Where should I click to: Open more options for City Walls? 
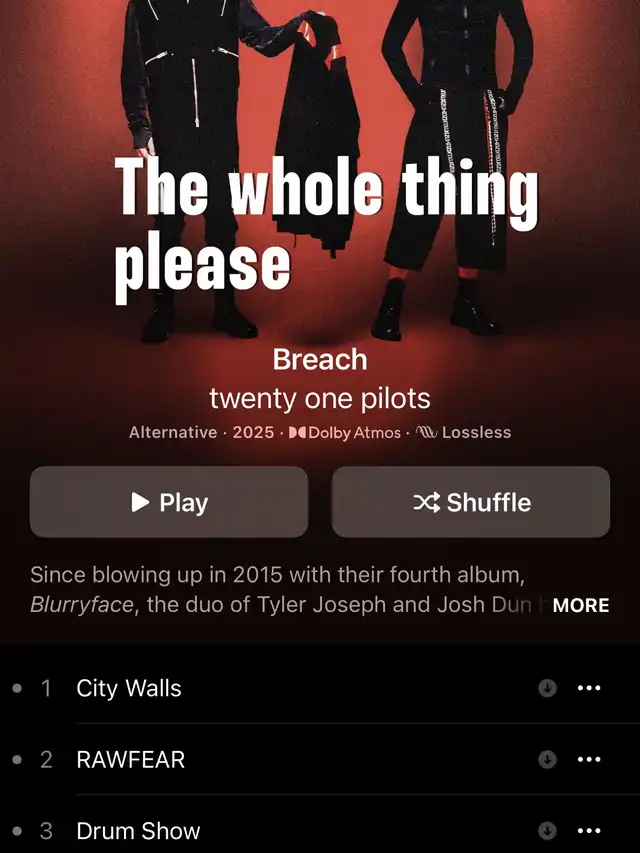click(589, 688)
